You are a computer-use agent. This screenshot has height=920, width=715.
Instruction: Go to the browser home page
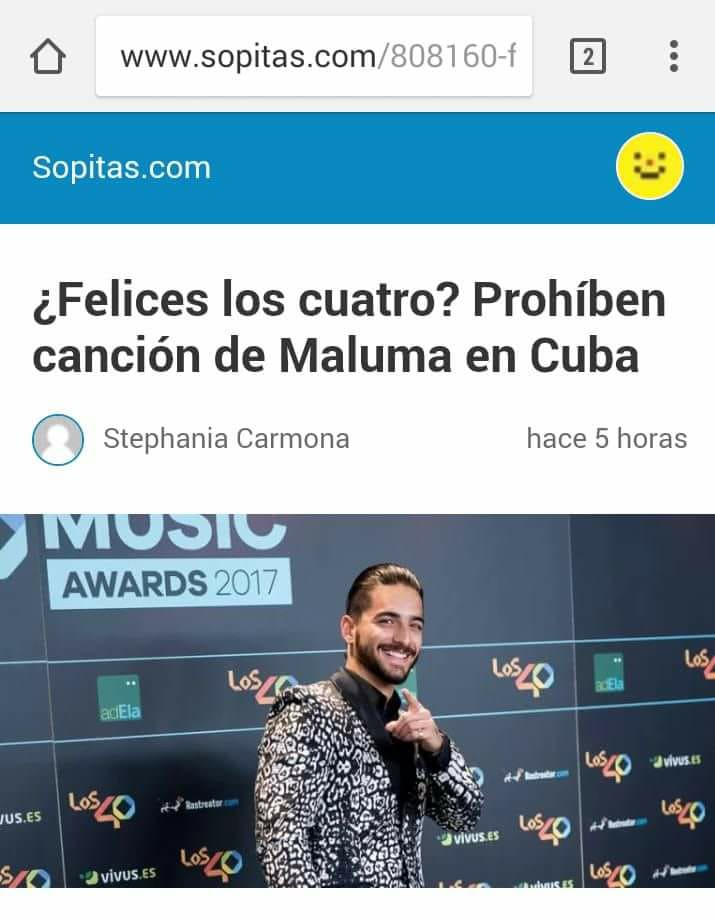pos(48,56)
